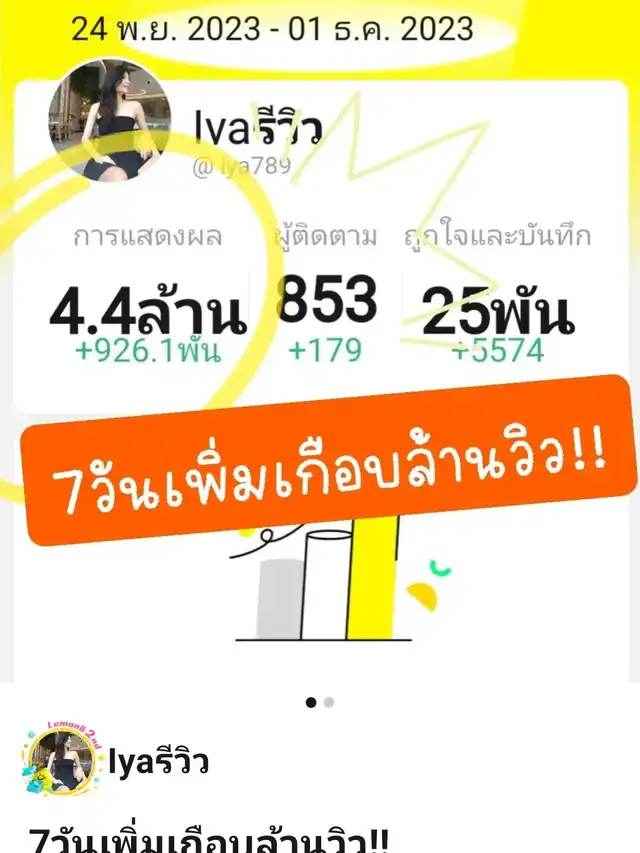Open the post image in full view
The image size is (640, 853).
pyautogui.click(x=320, y=340)
